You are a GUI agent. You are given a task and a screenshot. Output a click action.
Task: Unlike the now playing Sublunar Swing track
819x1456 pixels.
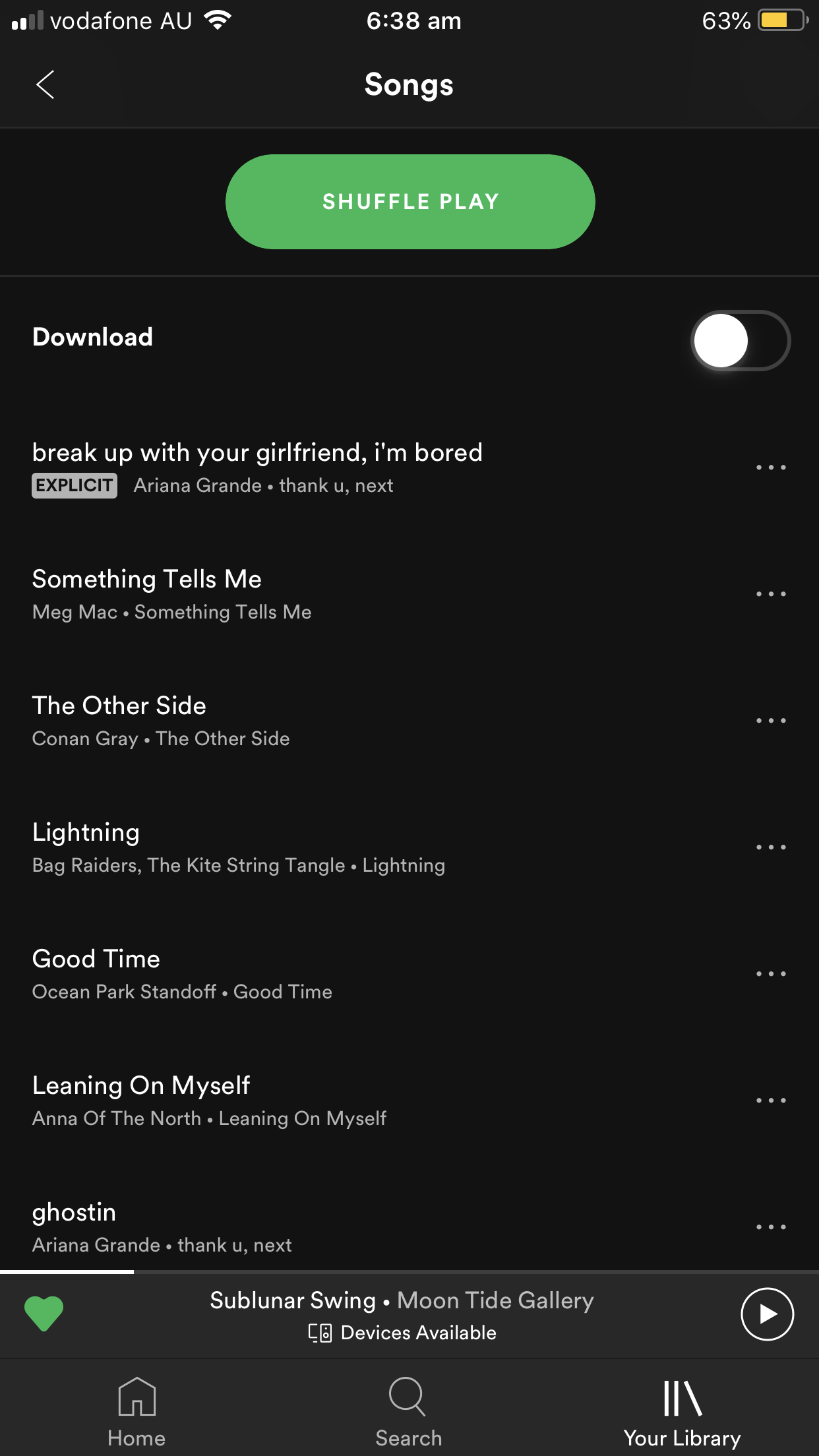pyautogui.click(x=44, y=1314)
